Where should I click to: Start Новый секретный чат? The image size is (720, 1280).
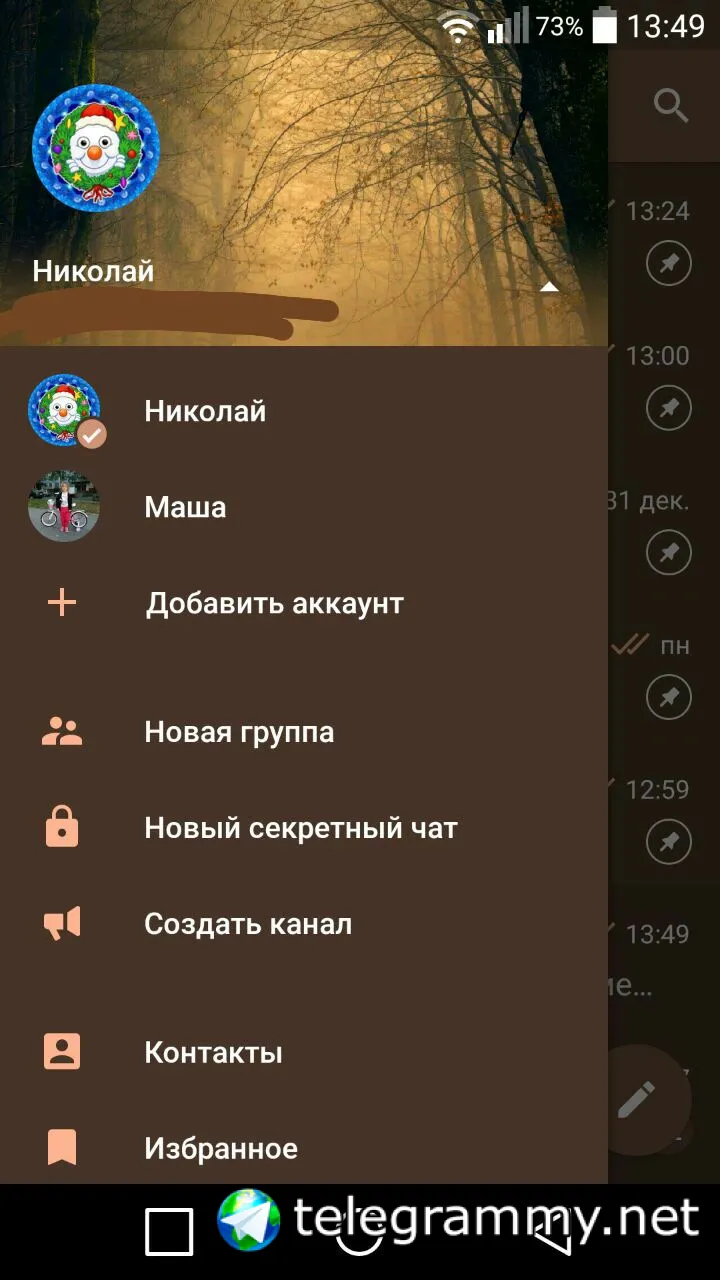click(x=300, y=828)
